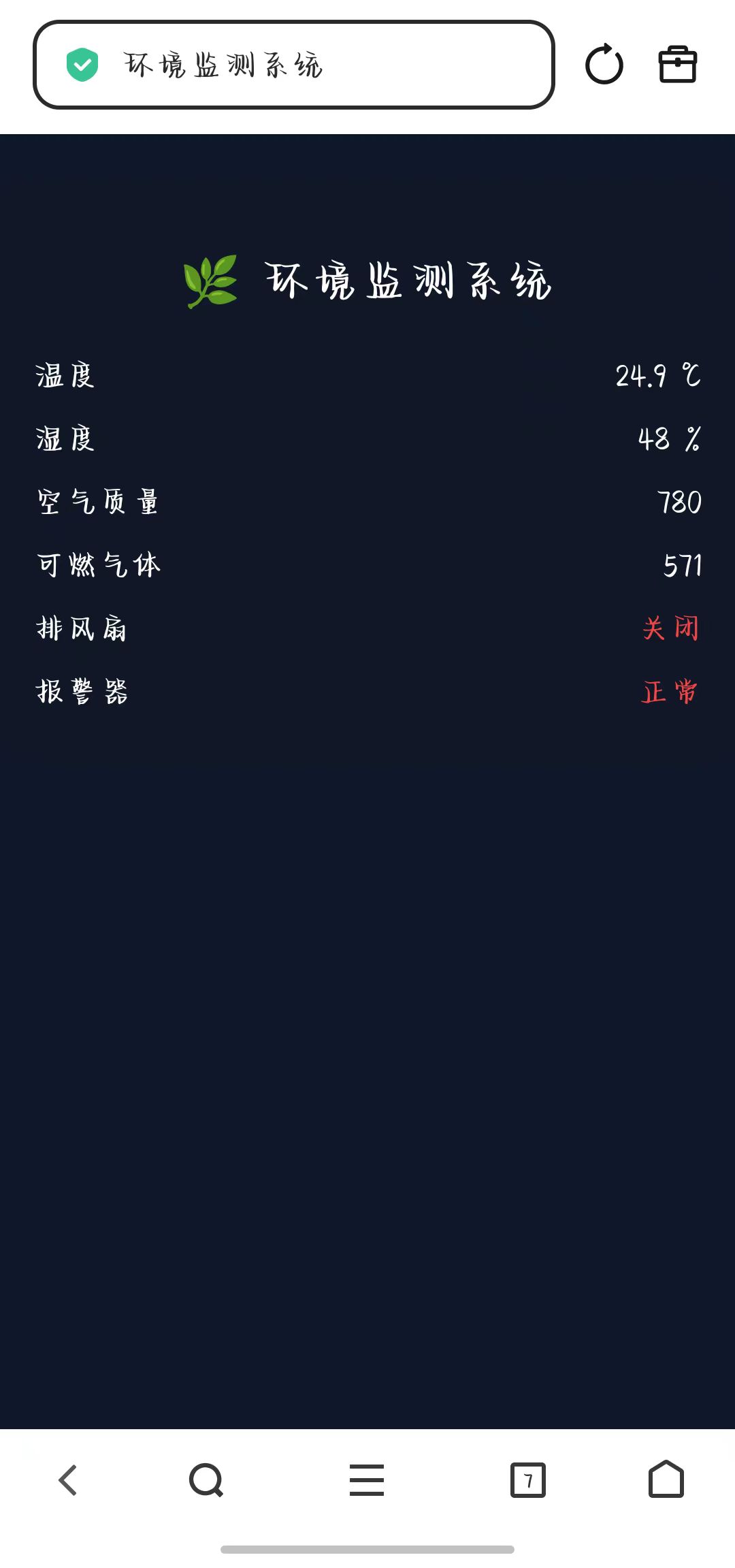
Task: Open the browser toolbox icon
Action: coord(678,65)
